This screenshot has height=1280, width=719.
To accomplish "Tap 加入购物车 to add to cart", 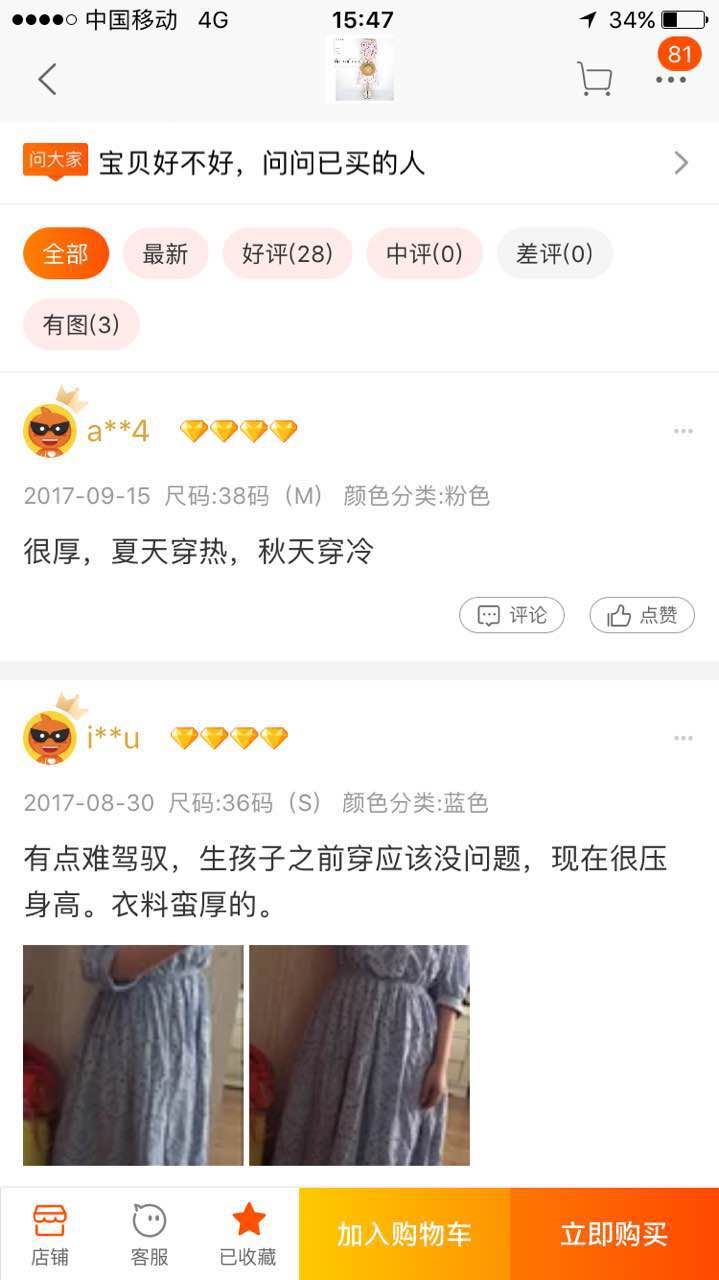I will (x=404, y=1234).
